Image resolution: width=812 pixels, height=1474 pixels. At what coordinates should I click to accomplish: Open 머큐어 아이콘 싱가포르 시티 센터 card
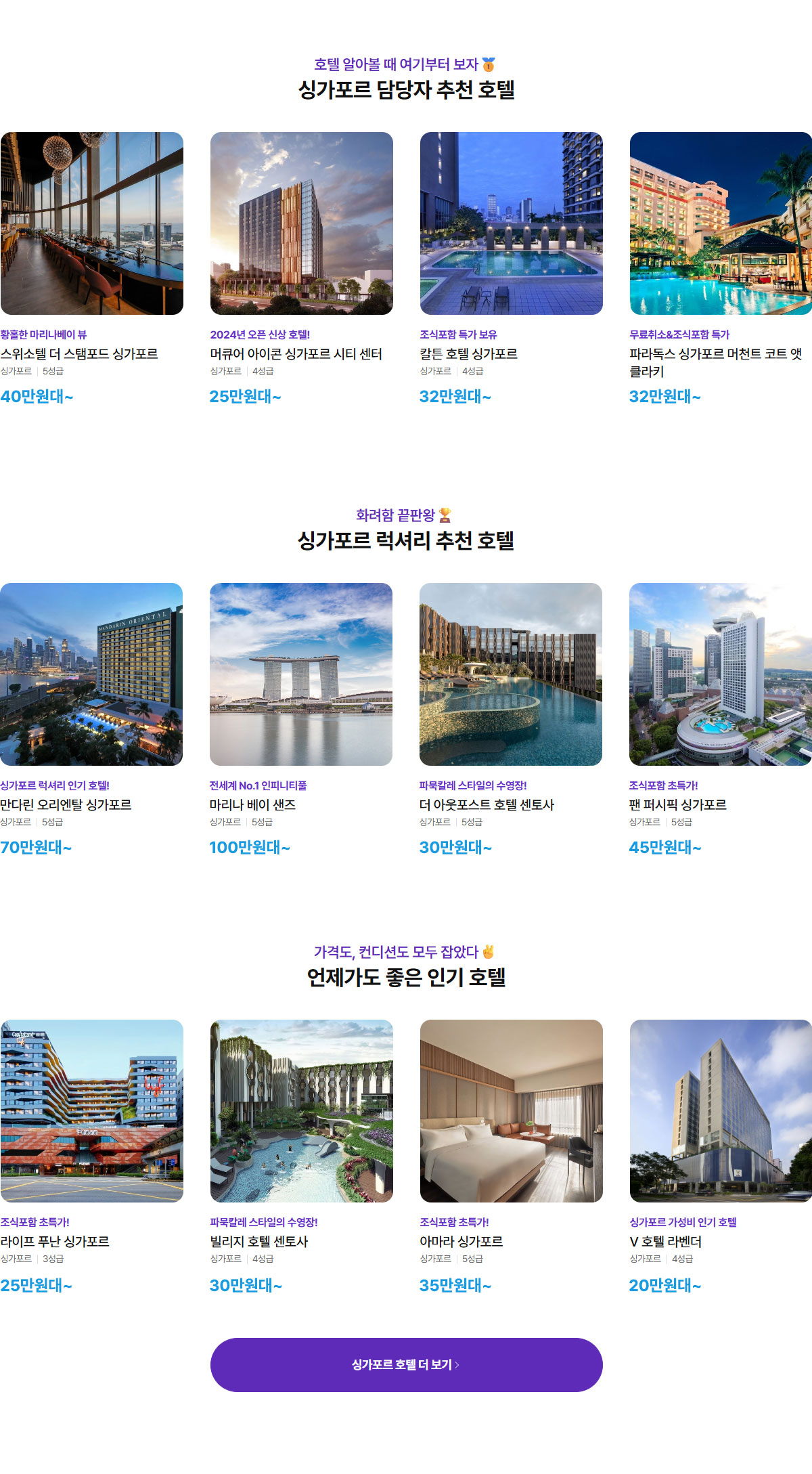(301, 223)
